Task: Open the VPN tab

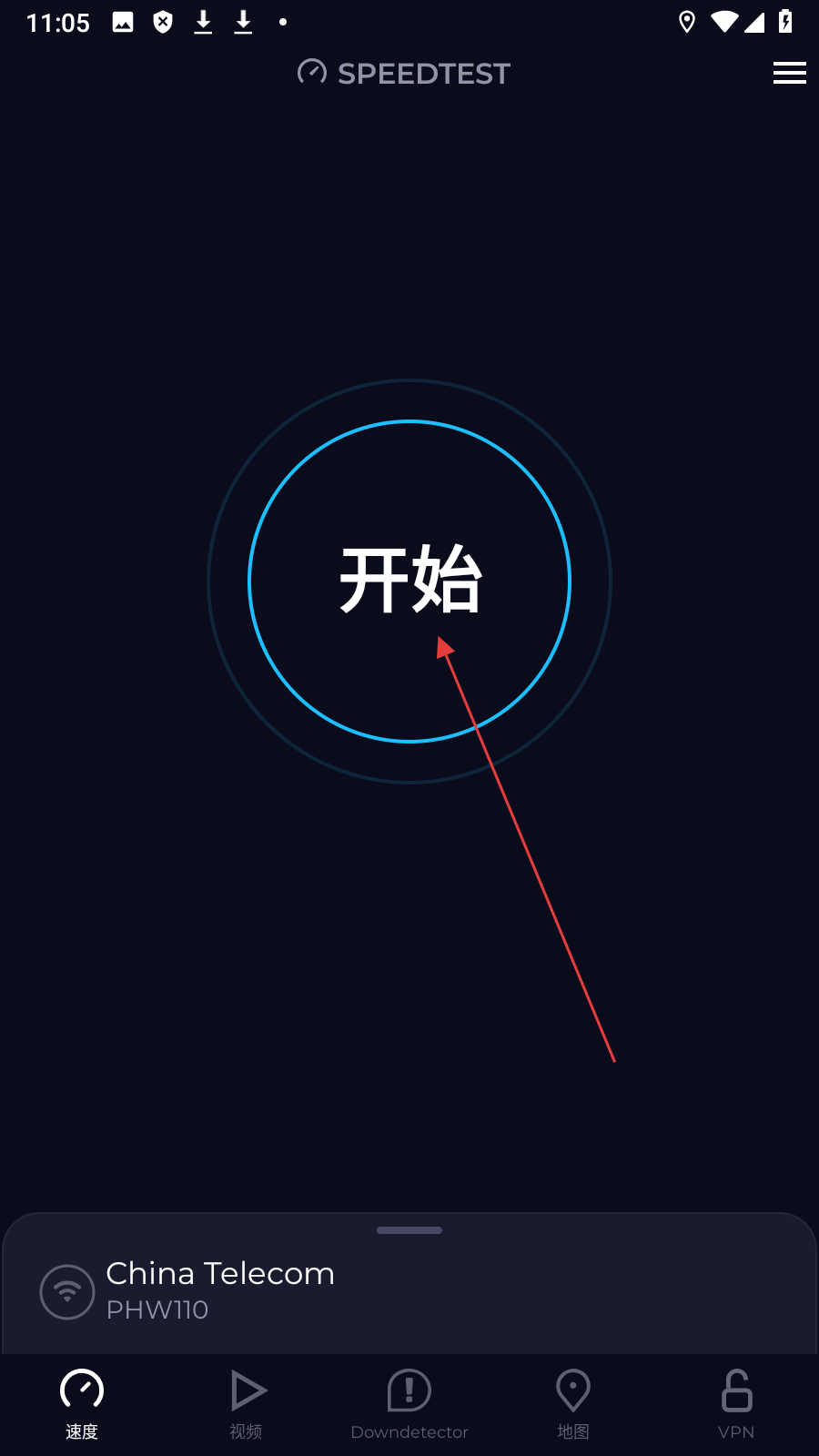Action: point(736,1404)
